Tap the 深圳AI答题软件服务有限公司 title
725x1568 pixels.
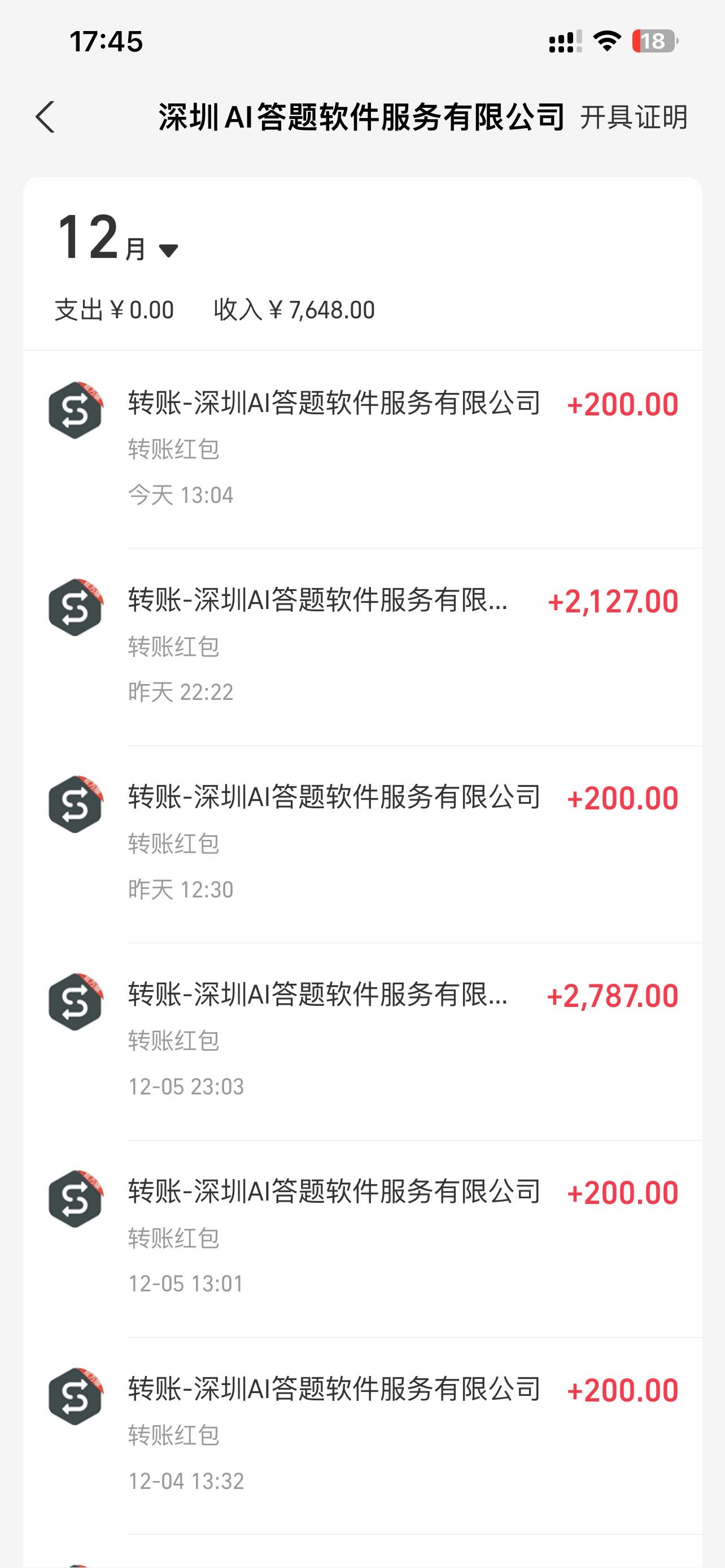tap(362, 118)
